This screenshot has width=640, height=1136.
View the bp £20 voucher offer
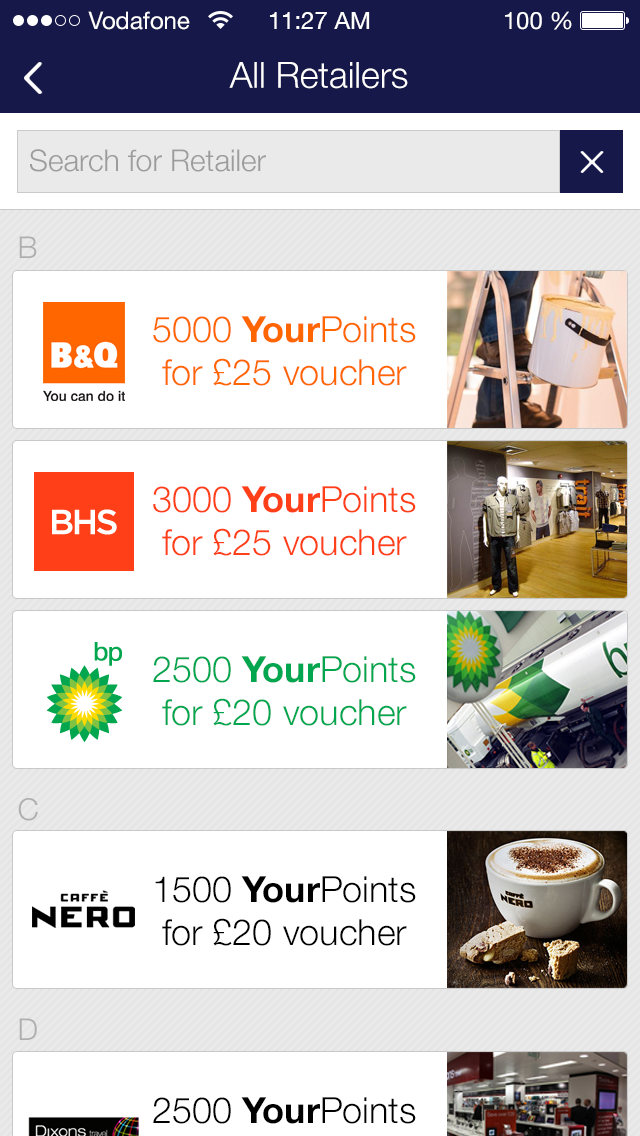320,690
